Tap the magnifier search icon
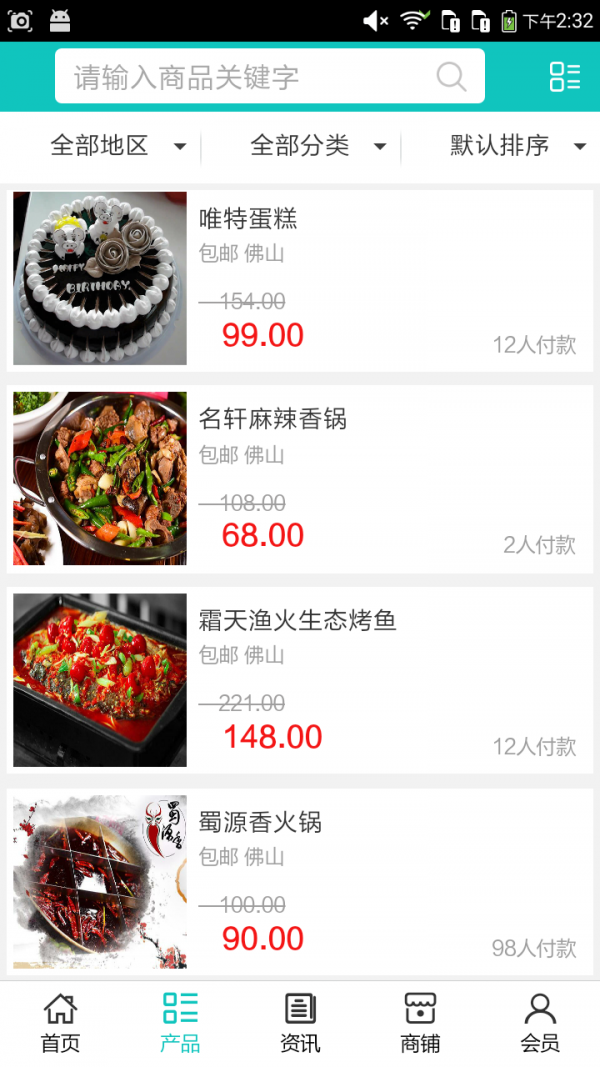 (x=452, y=77)
